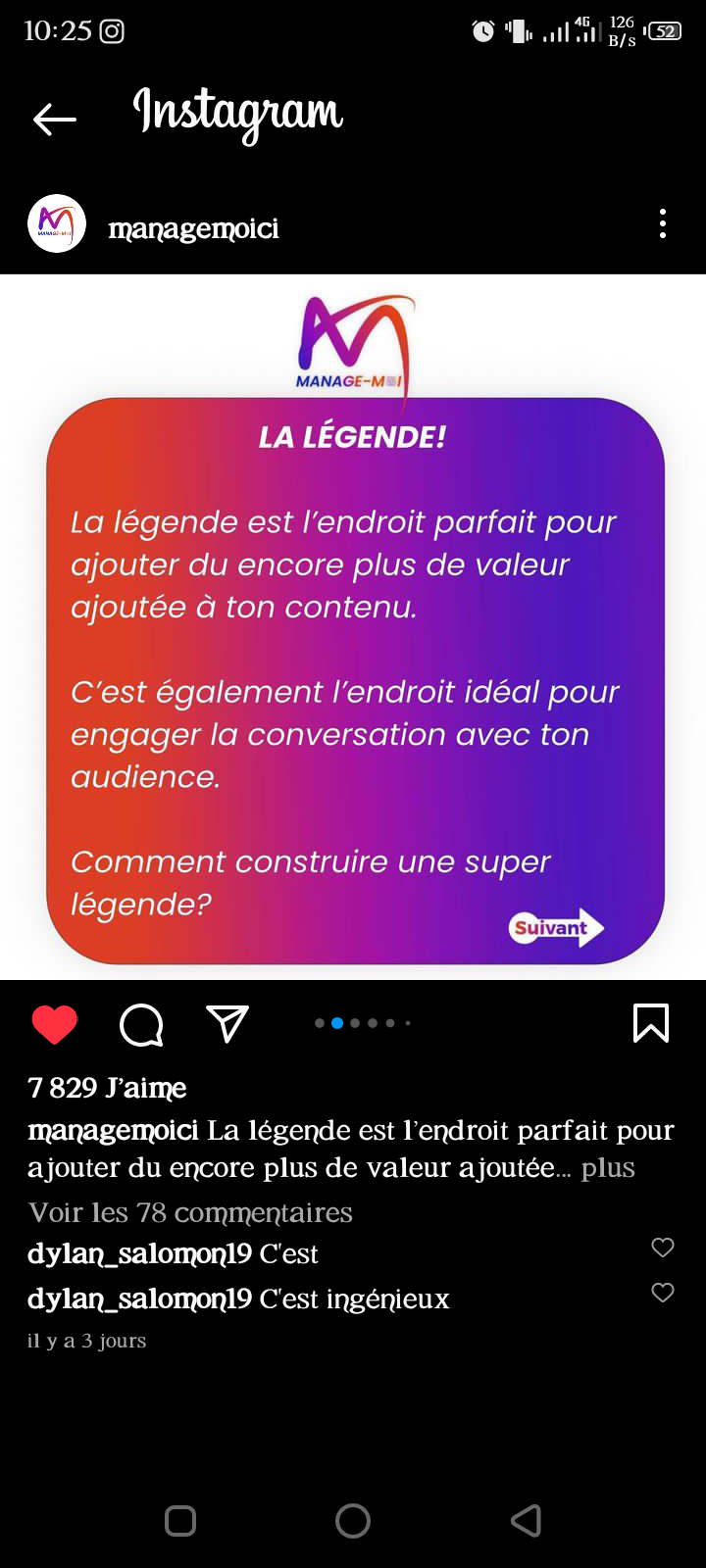Screen dimensions: 706x1568
Task: Unlike the post with the red heart
Action: pos(55,1024)
